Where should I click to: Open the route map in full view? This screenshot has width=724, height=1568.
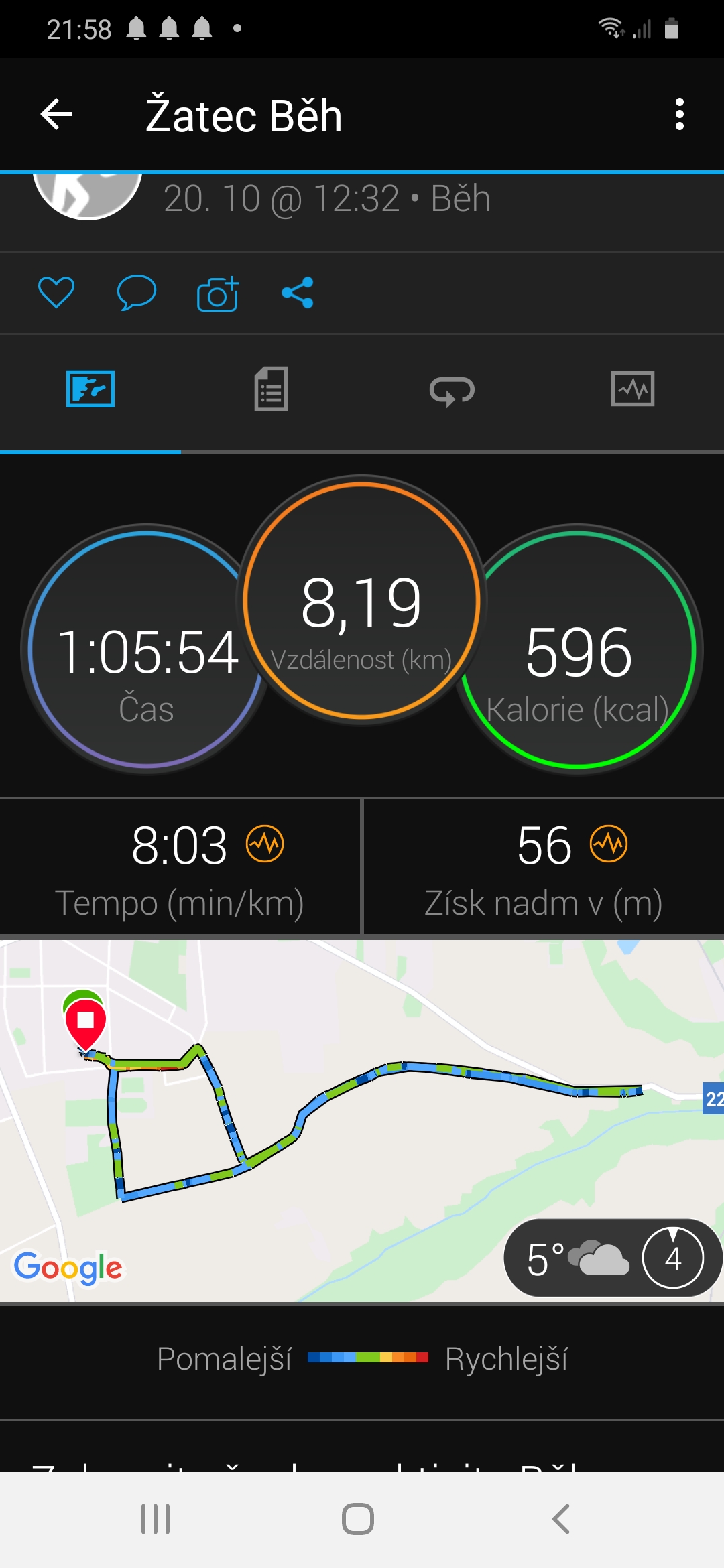pyautogui.click(x=362, y=1120)
